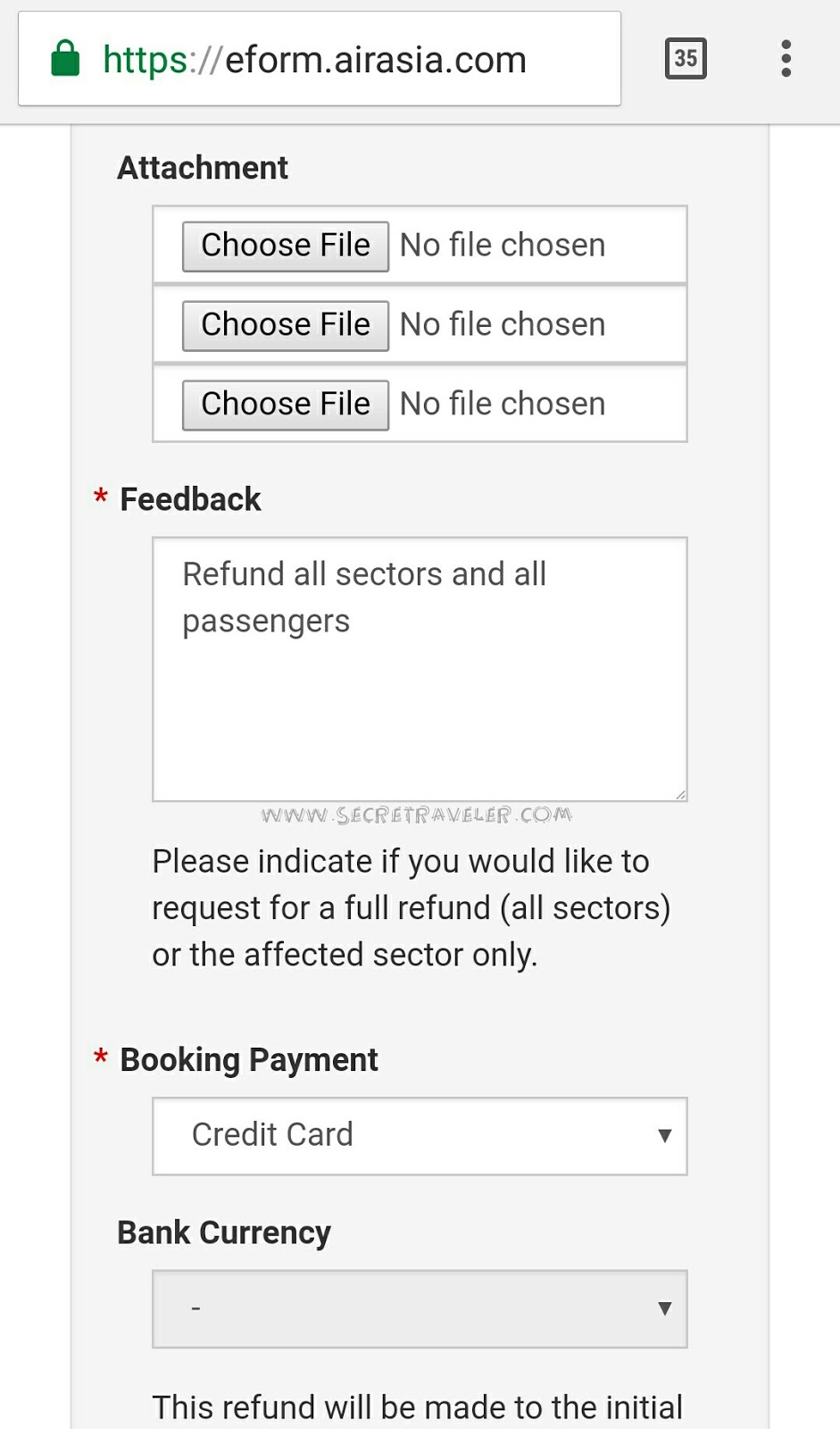Click the textarea resize handle

click(x=680, y=790)
